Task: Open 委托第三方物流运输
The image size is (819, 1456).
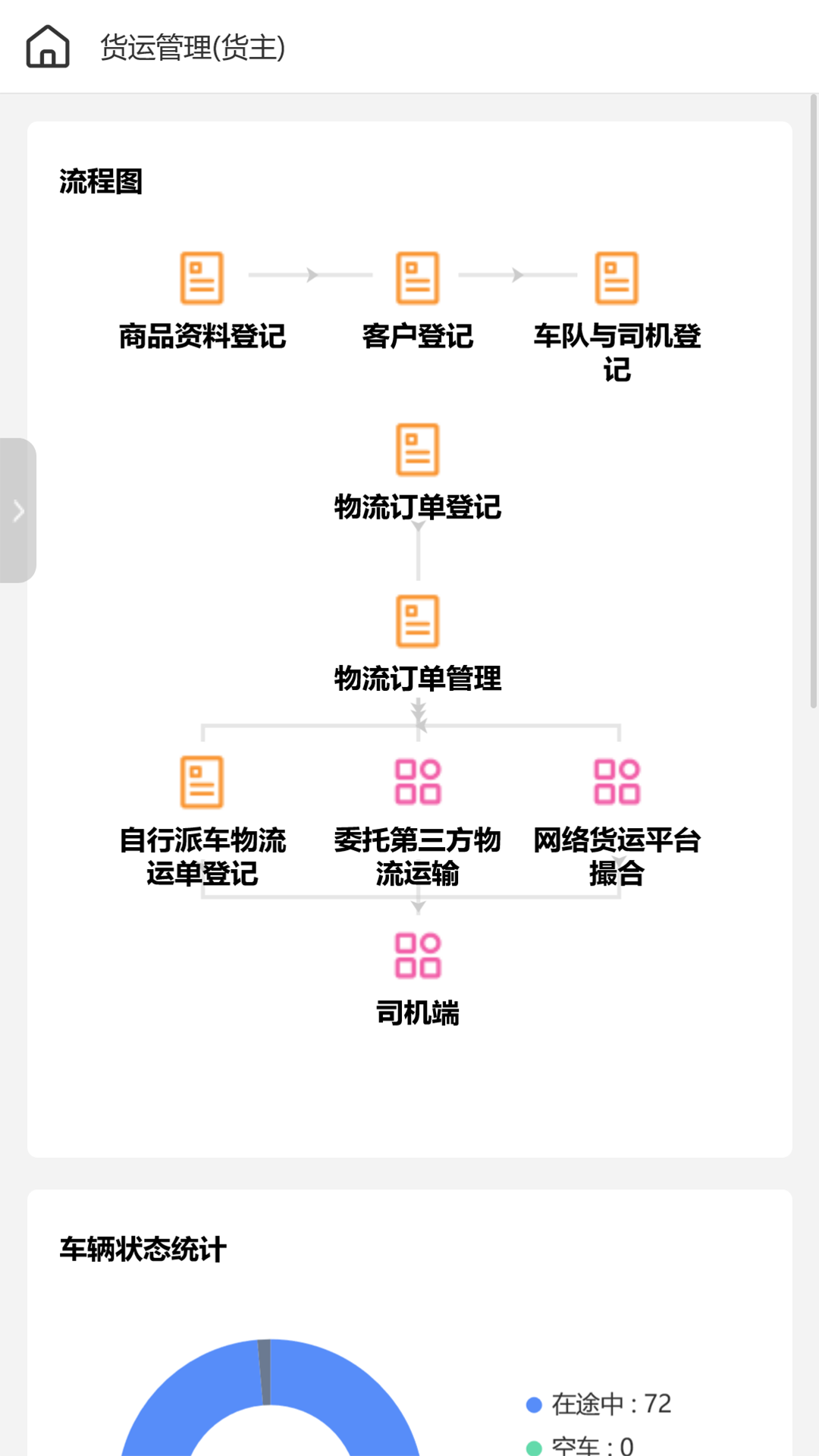Action: (417, 783)
